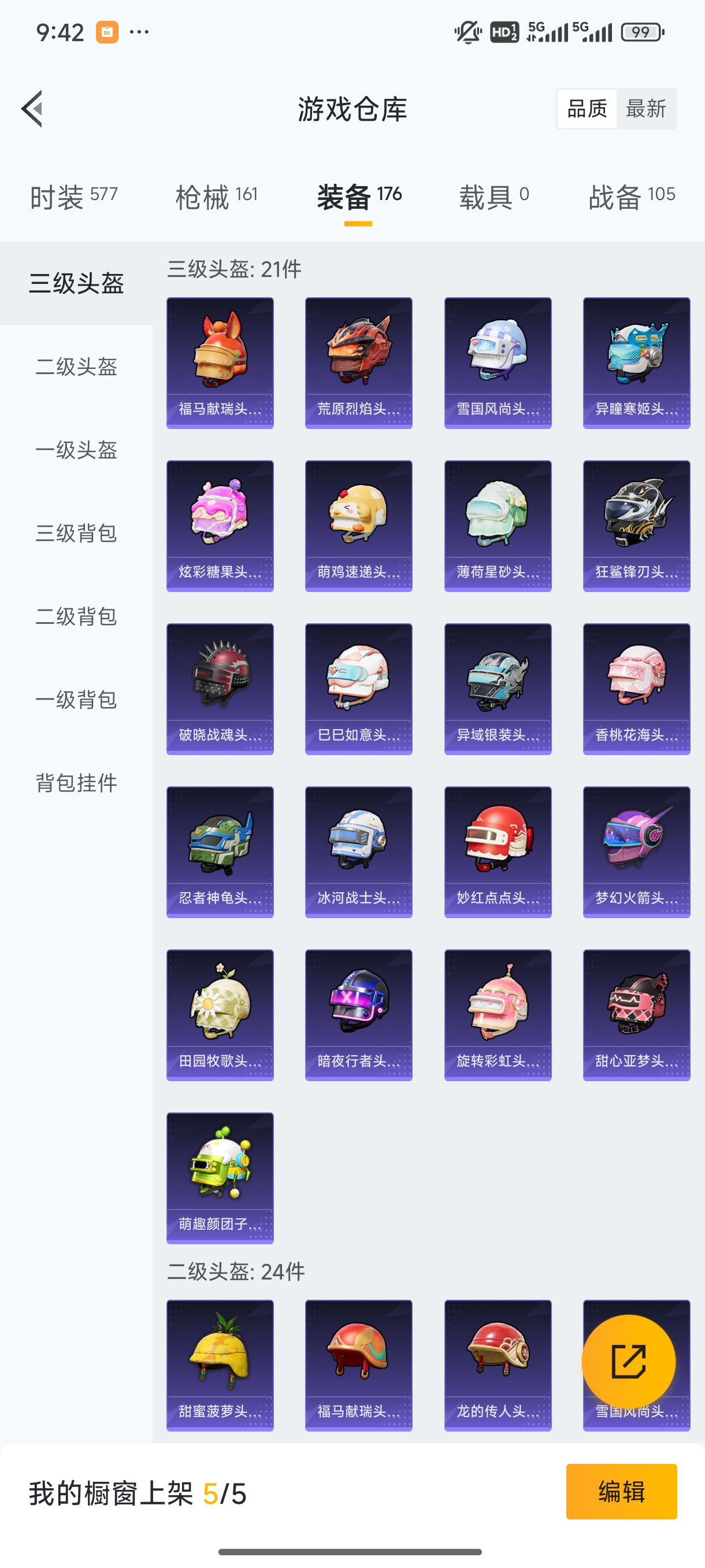Open the 枪械 tab
The height and width of the screenshot is (1568, 705).
click(216, 197)
